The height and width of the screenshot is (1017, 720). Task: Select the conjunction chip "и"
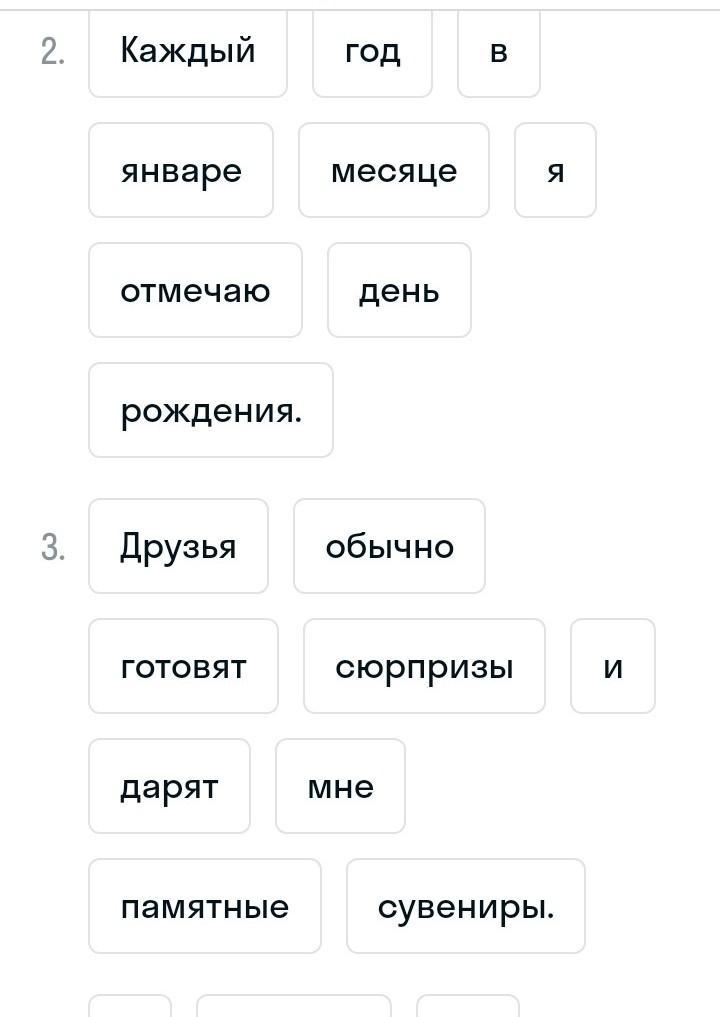[x=613, y=666]
